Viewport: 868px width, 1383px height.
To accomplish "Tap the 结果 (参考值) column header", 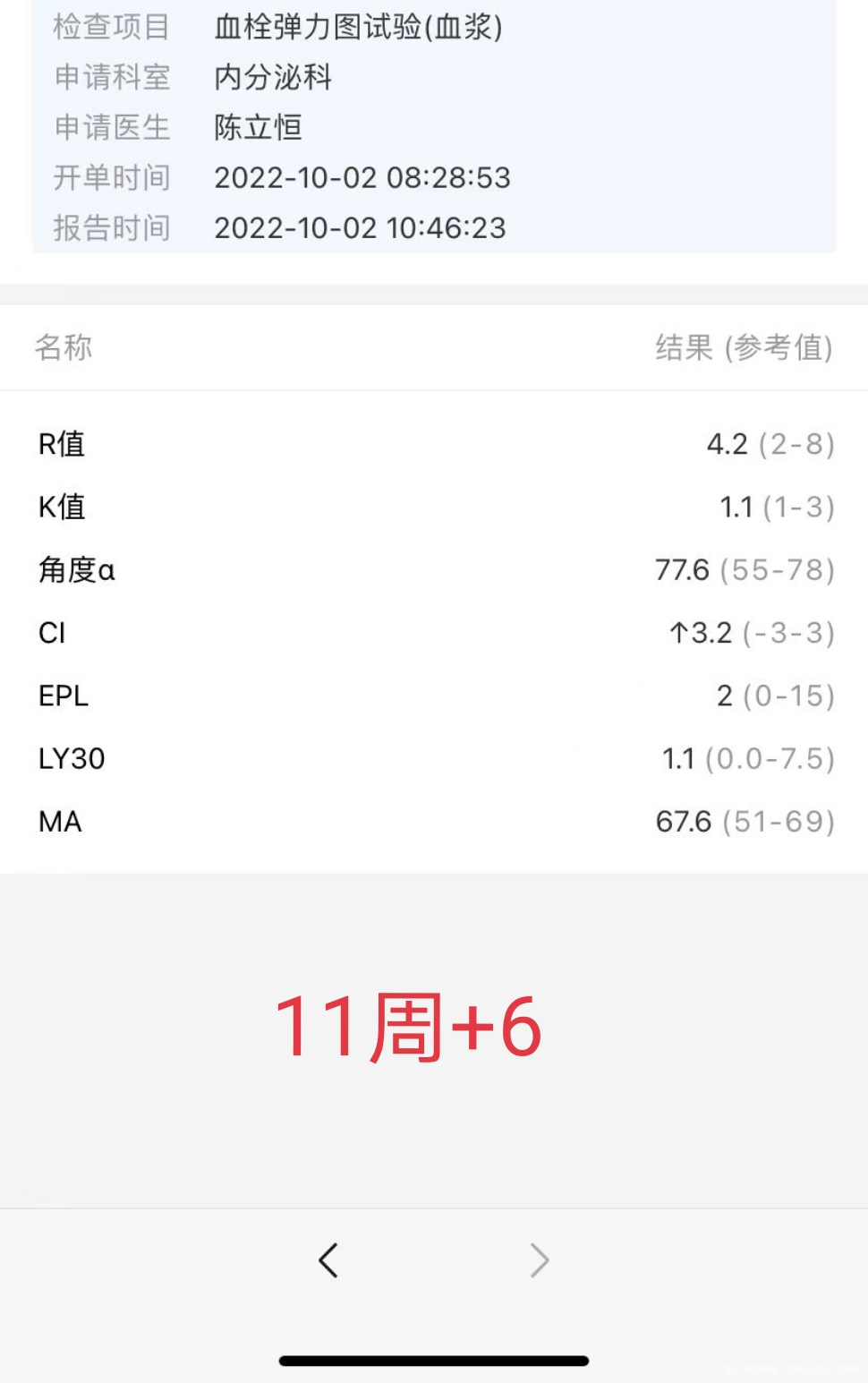I will click(x=744, y=347).
